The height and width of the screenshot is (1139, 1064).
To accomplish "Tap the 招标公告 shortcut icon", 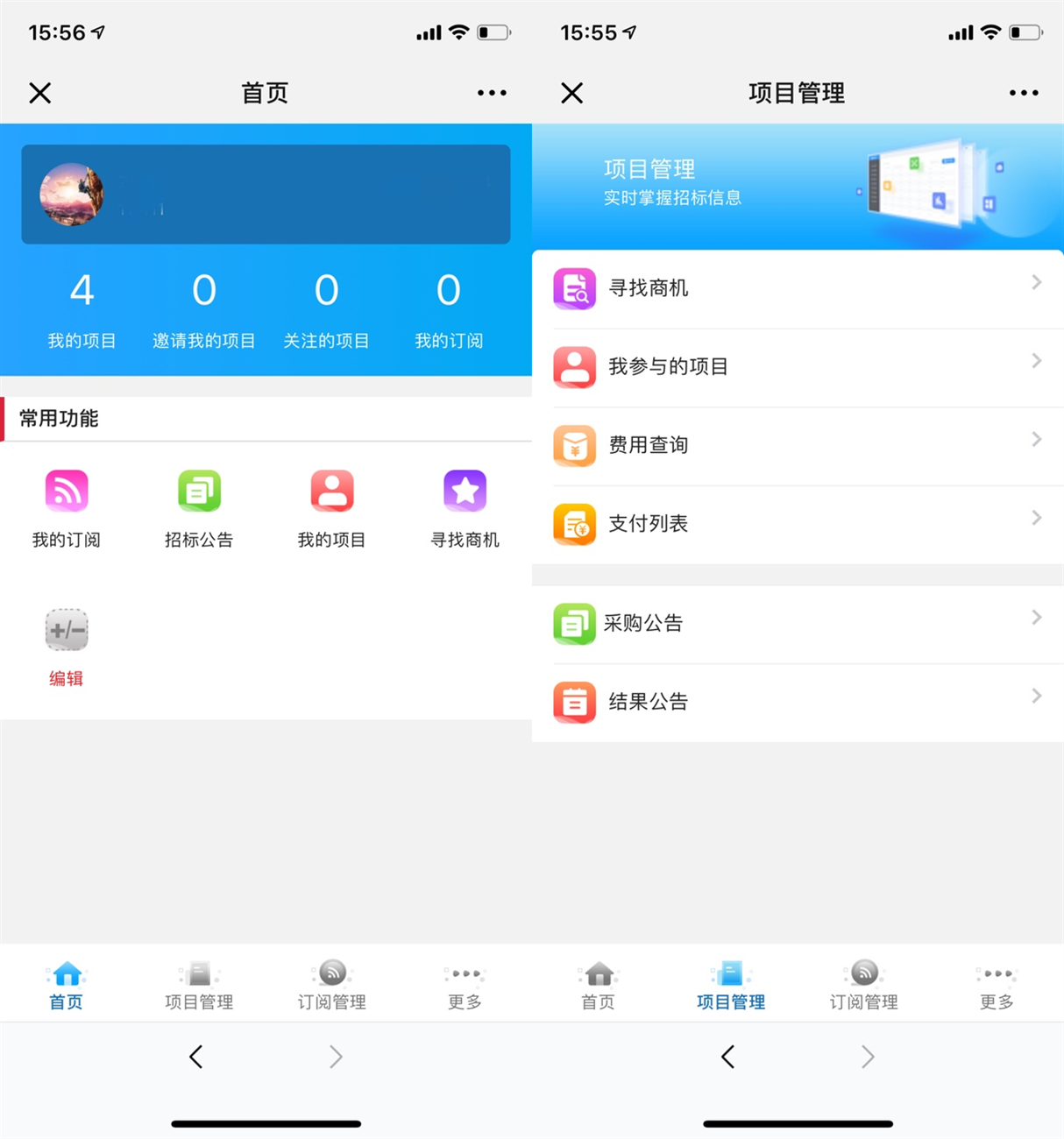I will pos(199,492).
